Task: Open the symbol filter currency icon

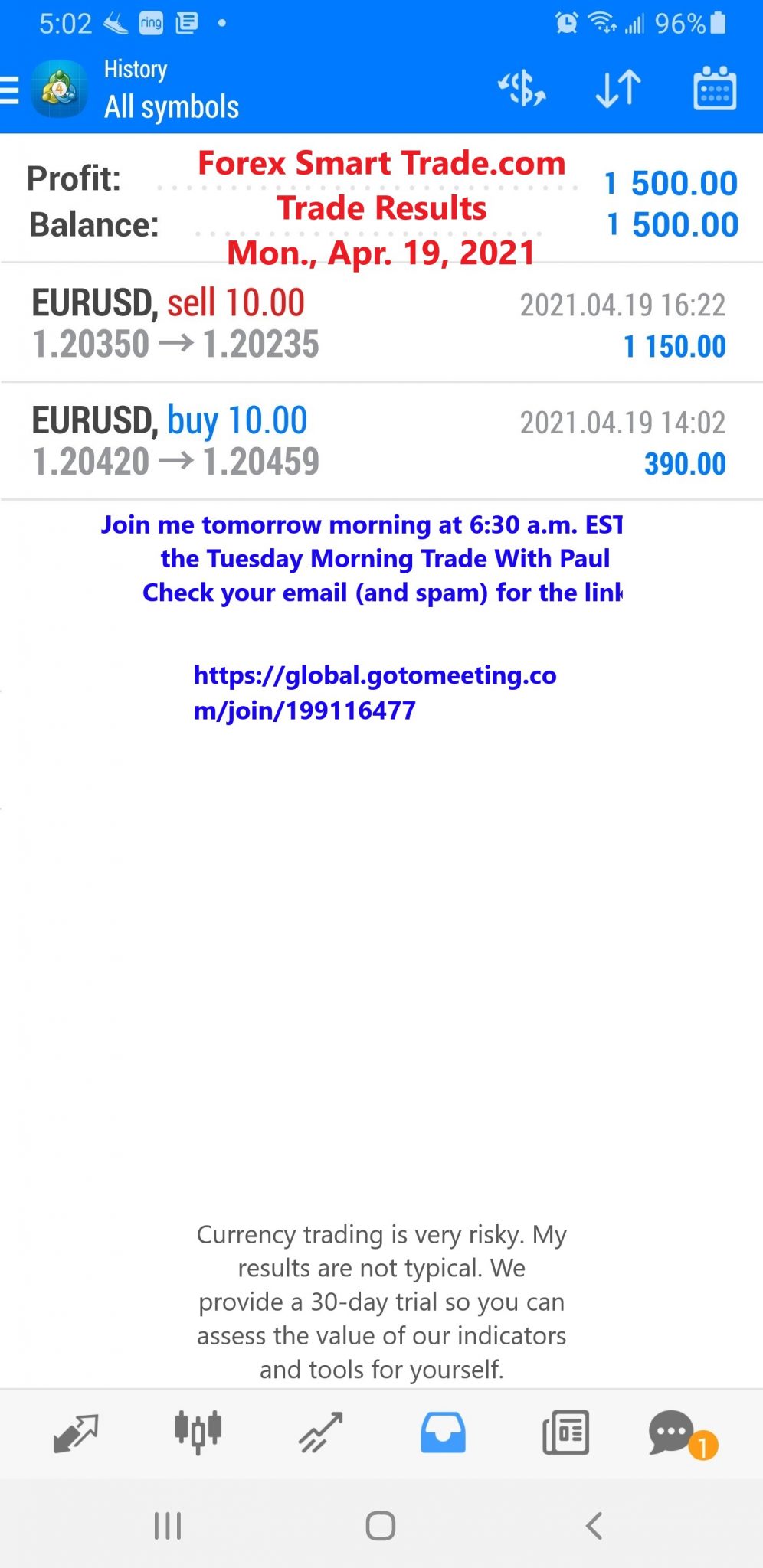Action: coord(522,89)
